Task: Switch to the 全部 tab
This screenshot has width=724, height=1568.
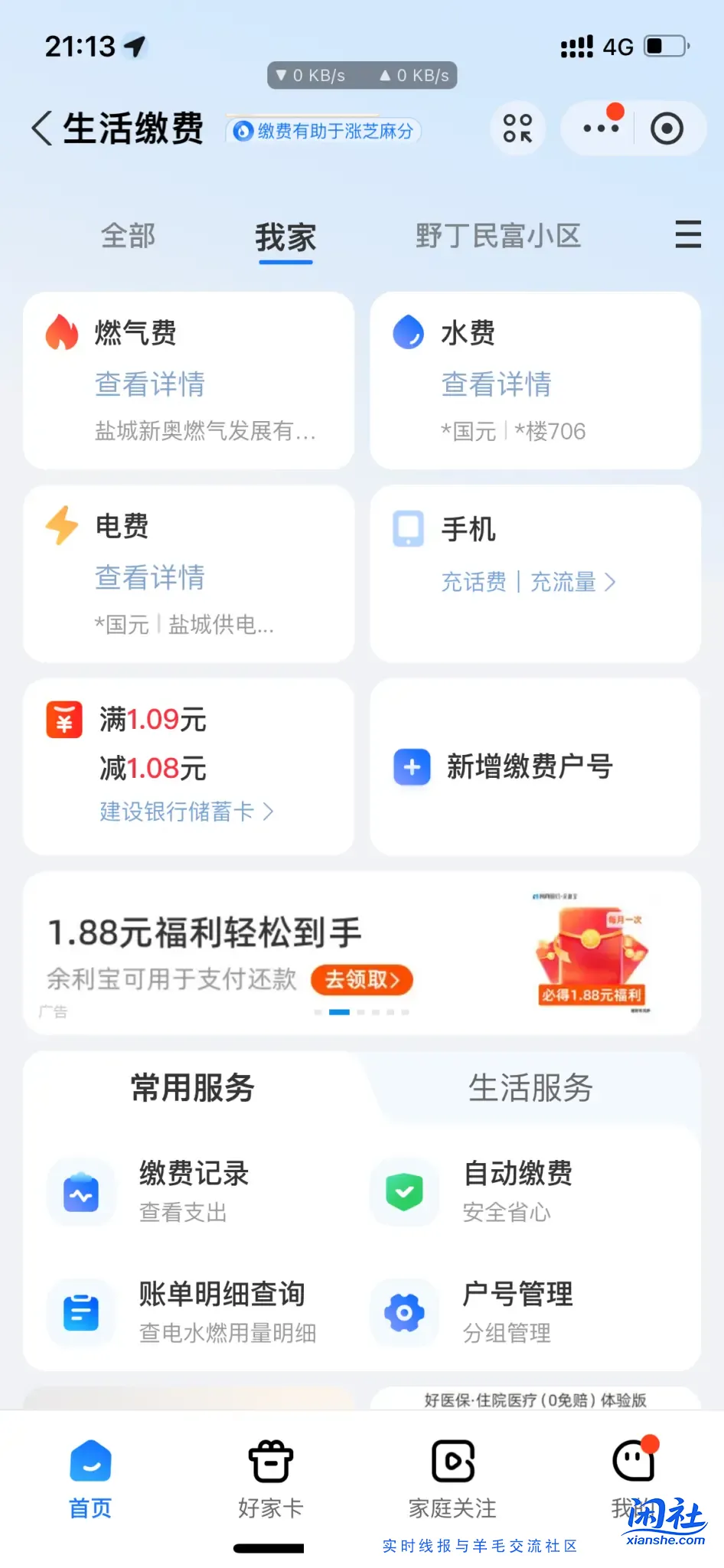Action: (x=128, y=236)
